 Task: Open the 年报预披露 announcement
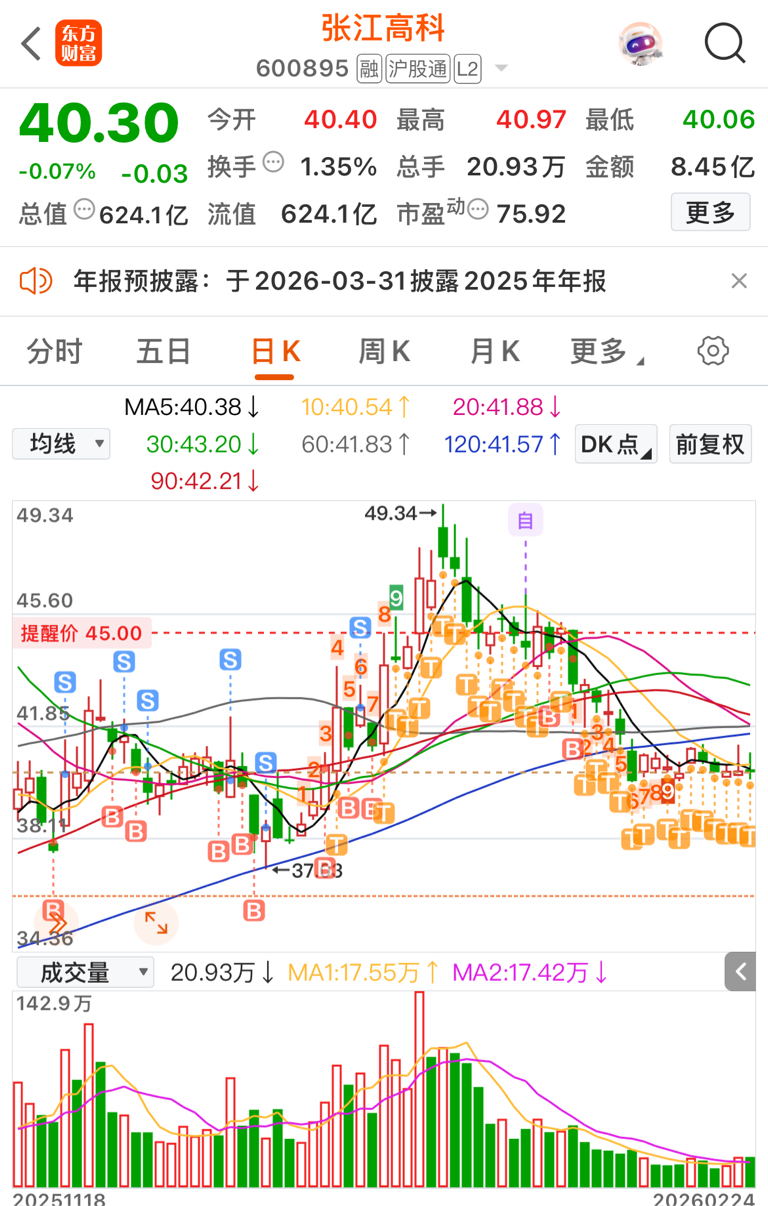pyautogui.click(x=340, y=282)
